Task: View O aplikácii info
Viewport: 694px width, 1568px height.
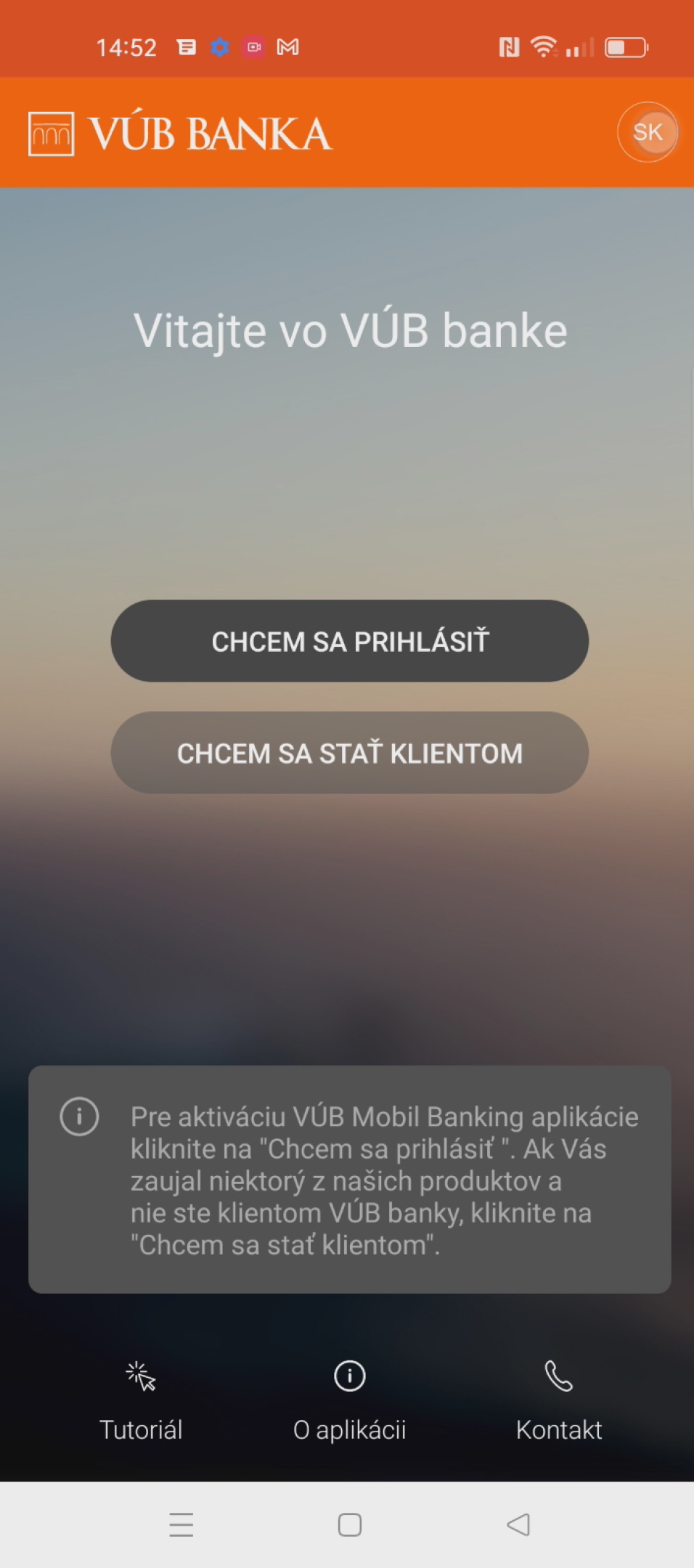Action: pyautogui.click(x=349, y=1401)
